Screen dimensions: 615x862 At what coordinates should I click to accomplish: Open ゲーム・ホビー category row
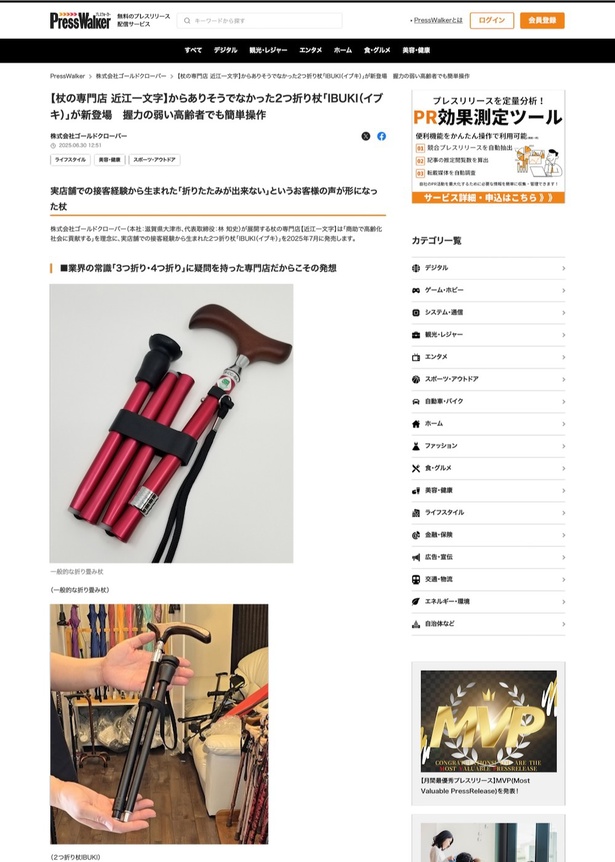pos(488,290)
